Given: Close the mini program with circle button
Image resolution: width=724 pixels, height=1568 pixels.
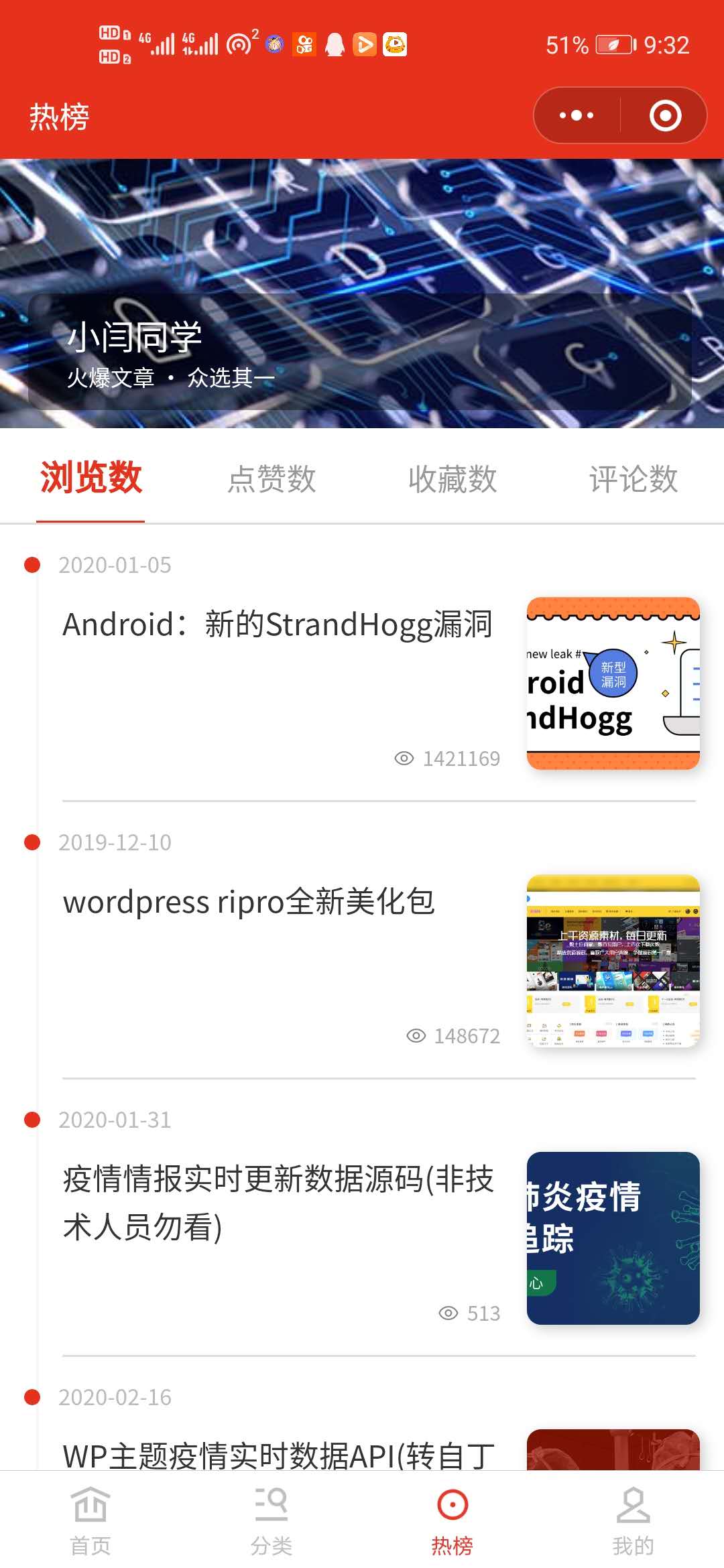Looking at the screenshot, I should pos(665,115).
